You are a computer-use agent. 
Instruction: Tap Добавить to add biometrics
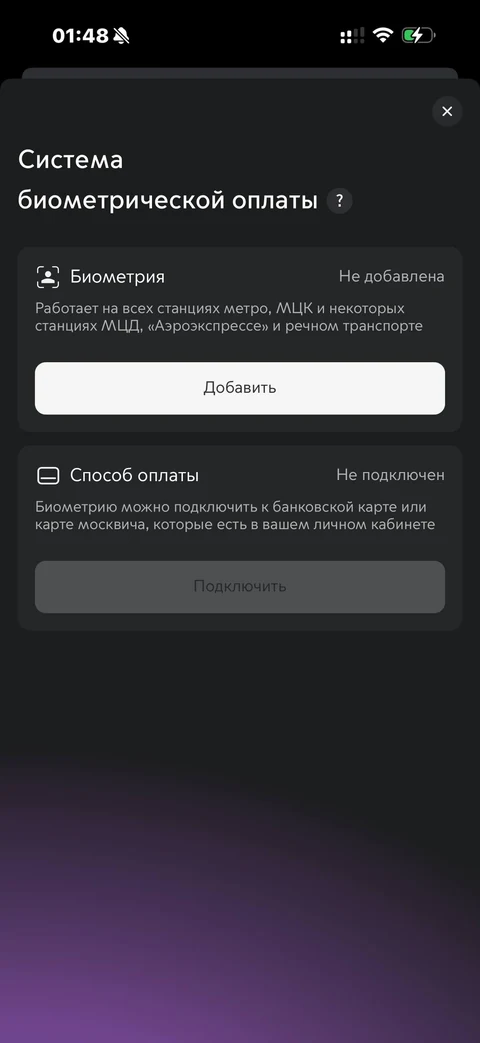[x=240, y=388]
